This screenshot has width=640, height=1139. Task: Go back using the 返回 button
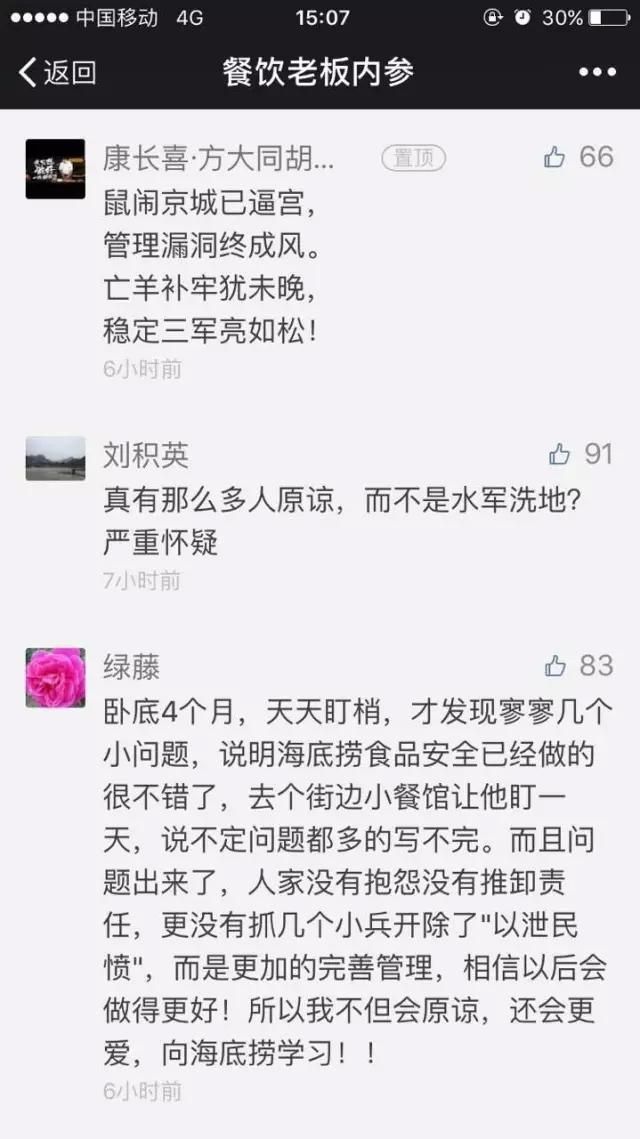[57, 72]
